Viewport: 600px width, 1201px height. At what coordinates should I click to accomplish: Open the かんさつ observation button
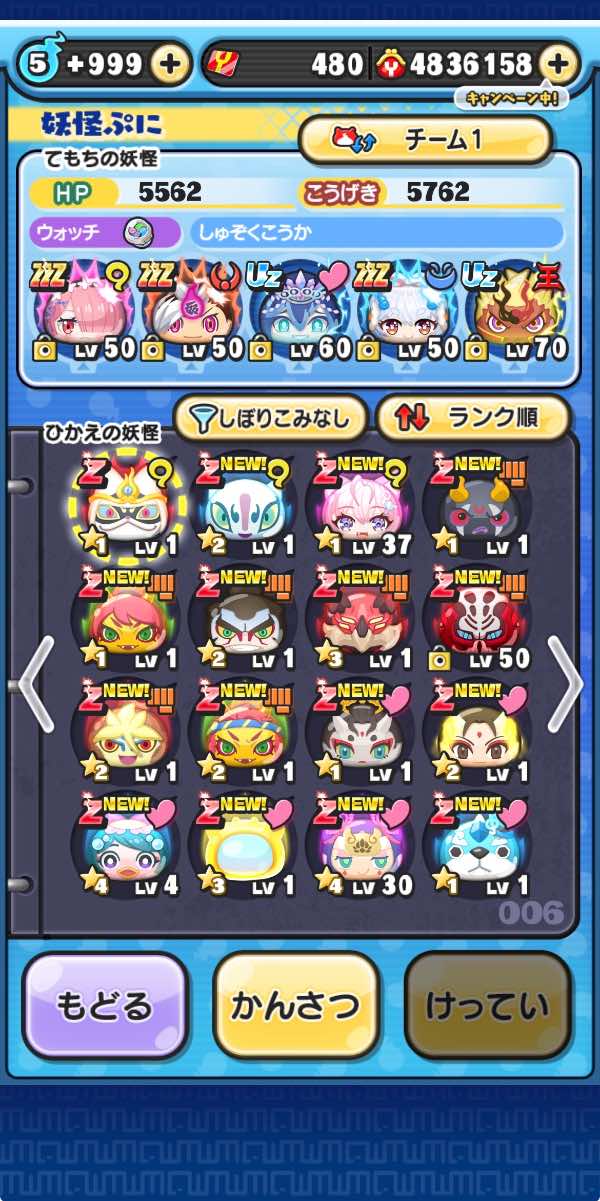click(x=296, y=1005)
